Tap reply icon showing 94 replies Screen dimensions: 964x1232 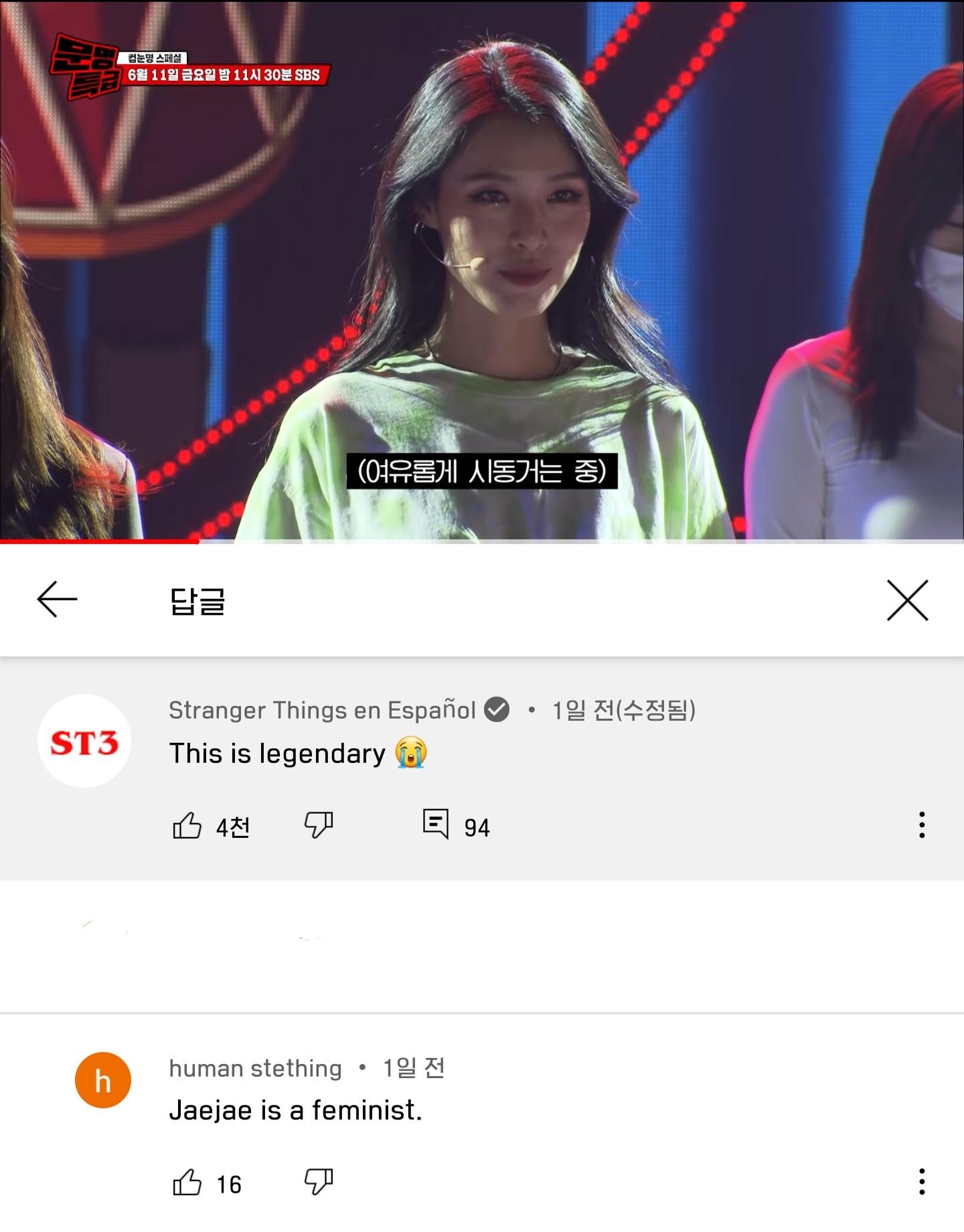pyautogui.click(x=436, y=824)
